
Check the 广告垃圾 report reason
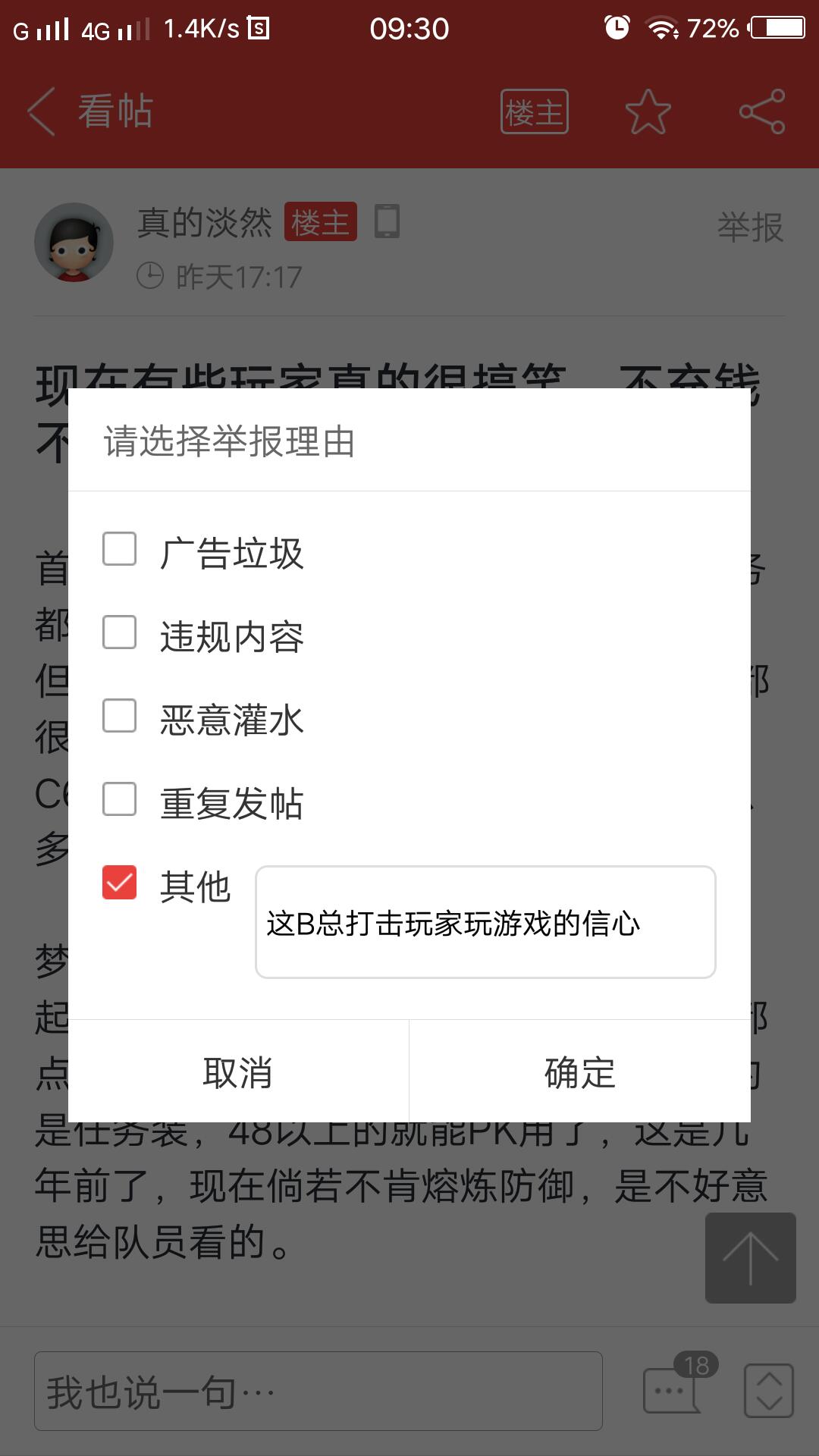(120, 549)
